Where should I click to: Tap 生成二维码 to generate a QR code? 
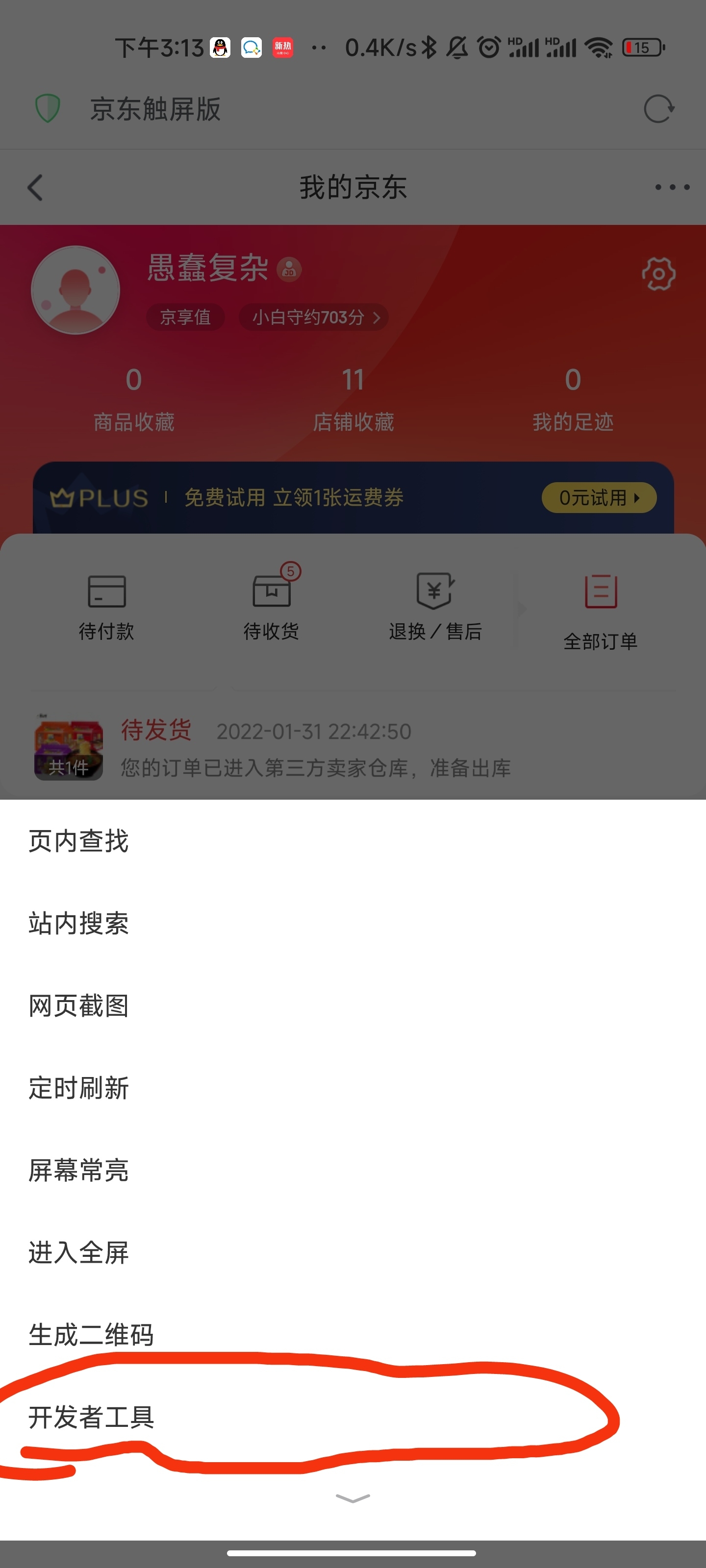[x=91, y=1334]
